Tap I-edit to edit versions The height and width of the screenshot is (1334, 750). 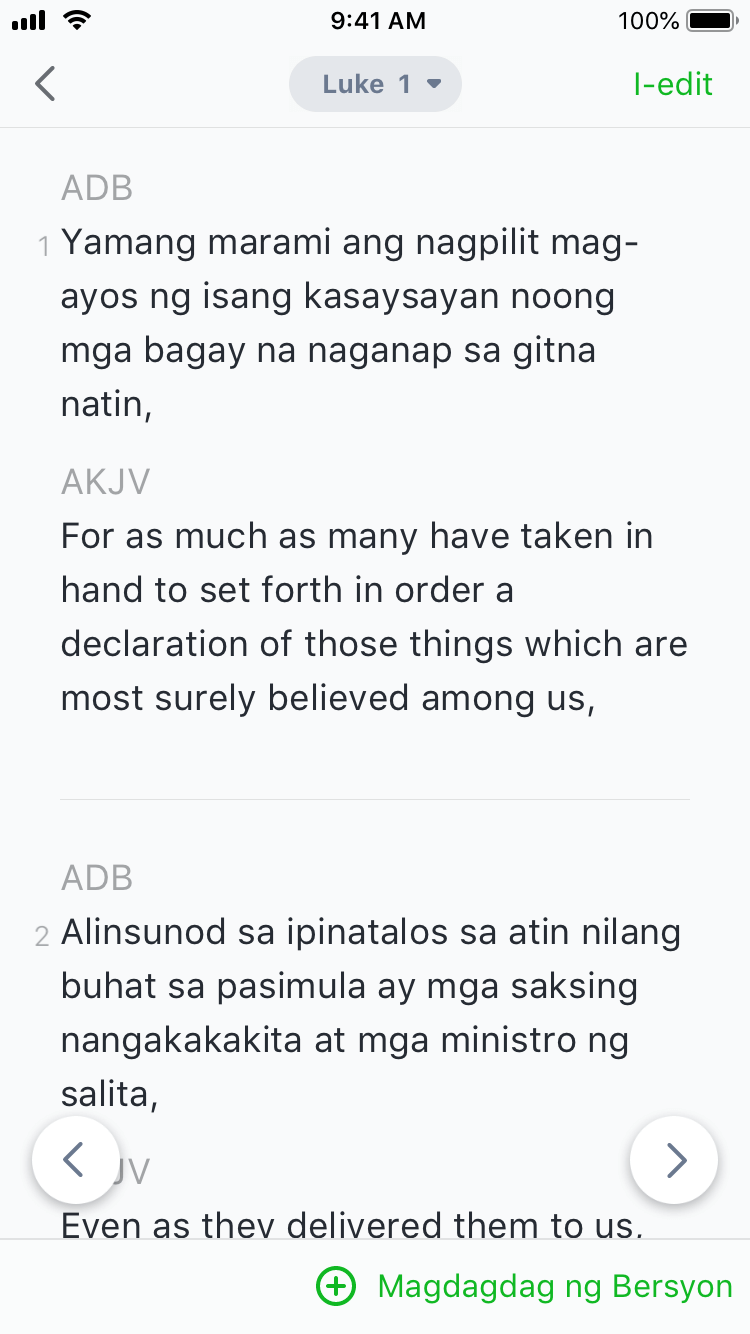click(672, 84)
